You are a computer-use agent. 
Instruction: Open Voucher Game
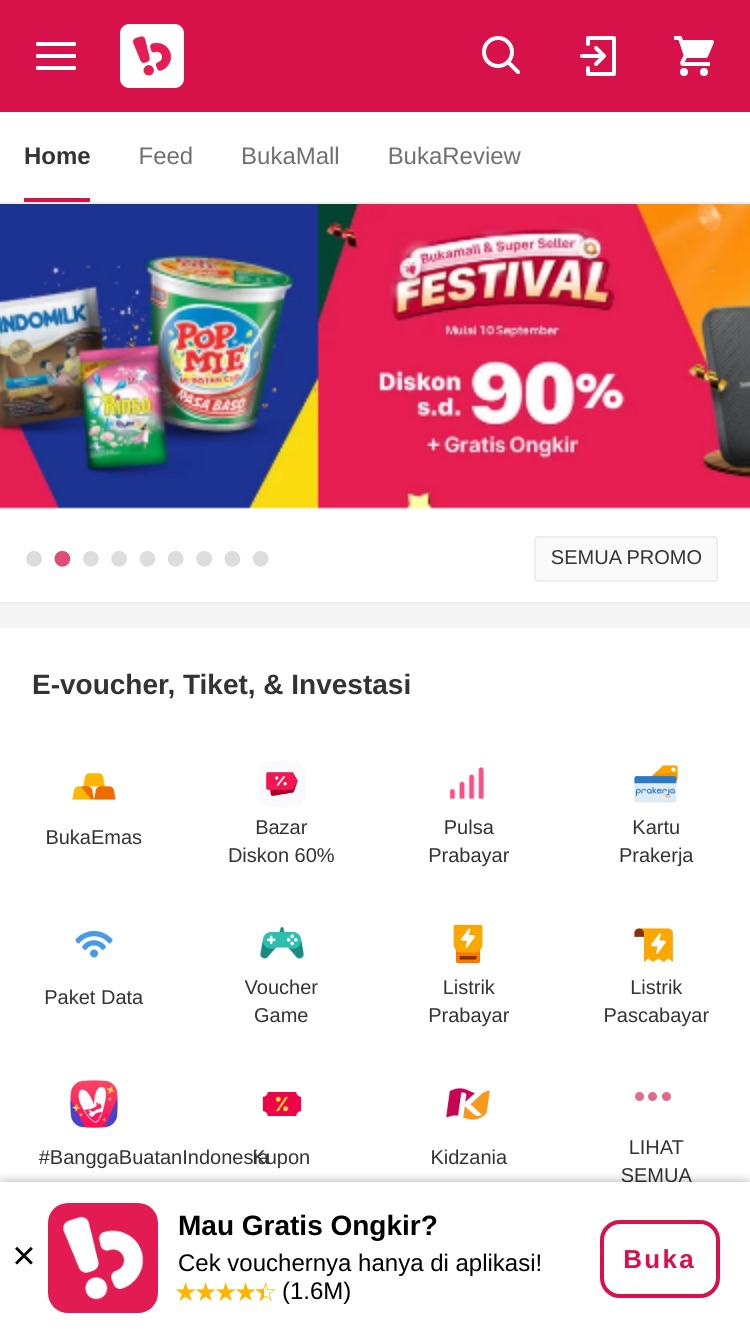pyautogui.click(x=281, y=973)
